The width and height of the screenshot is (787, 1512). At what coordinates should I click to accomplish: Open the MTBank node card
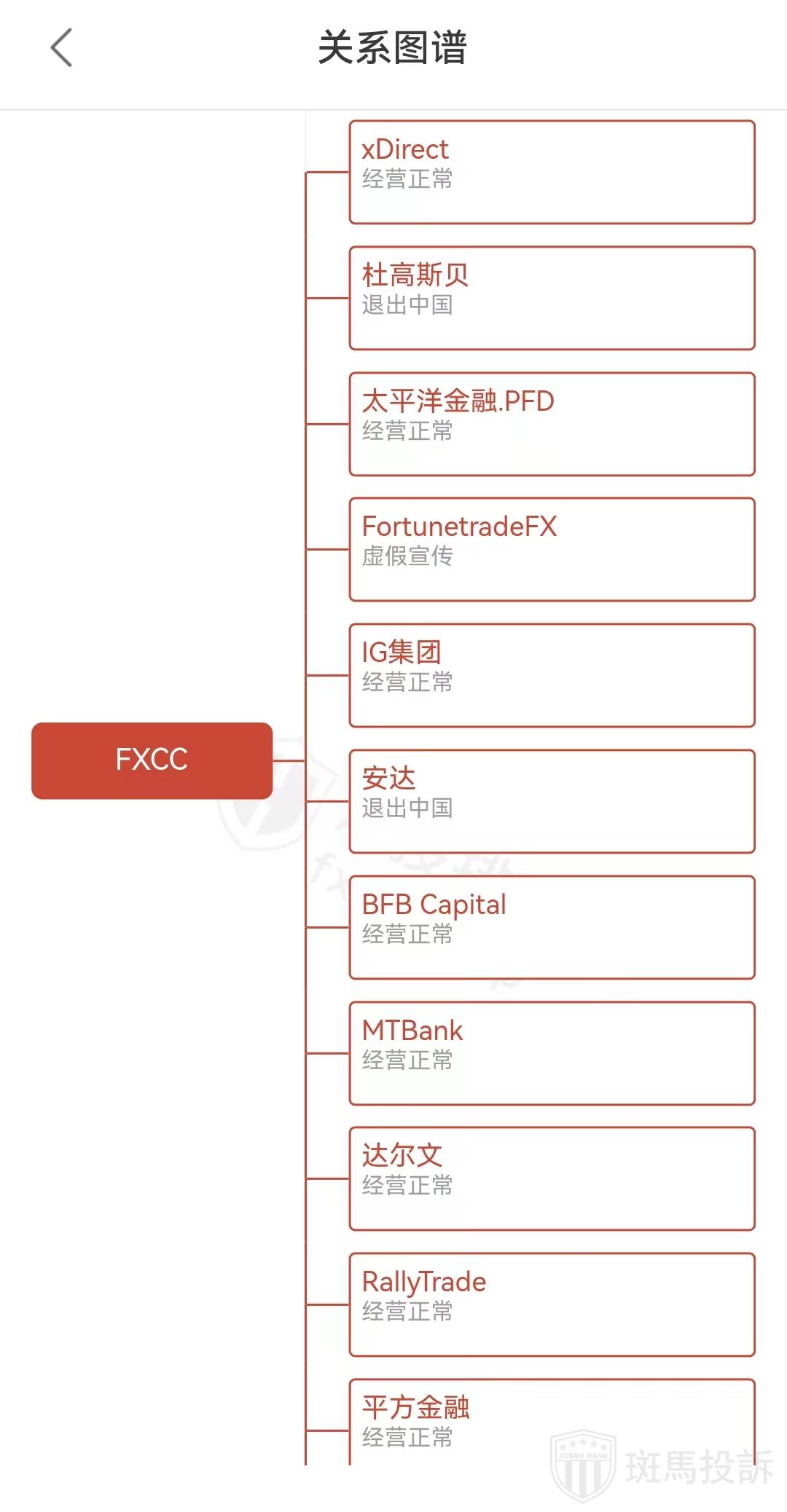(x=551, y=1055)
